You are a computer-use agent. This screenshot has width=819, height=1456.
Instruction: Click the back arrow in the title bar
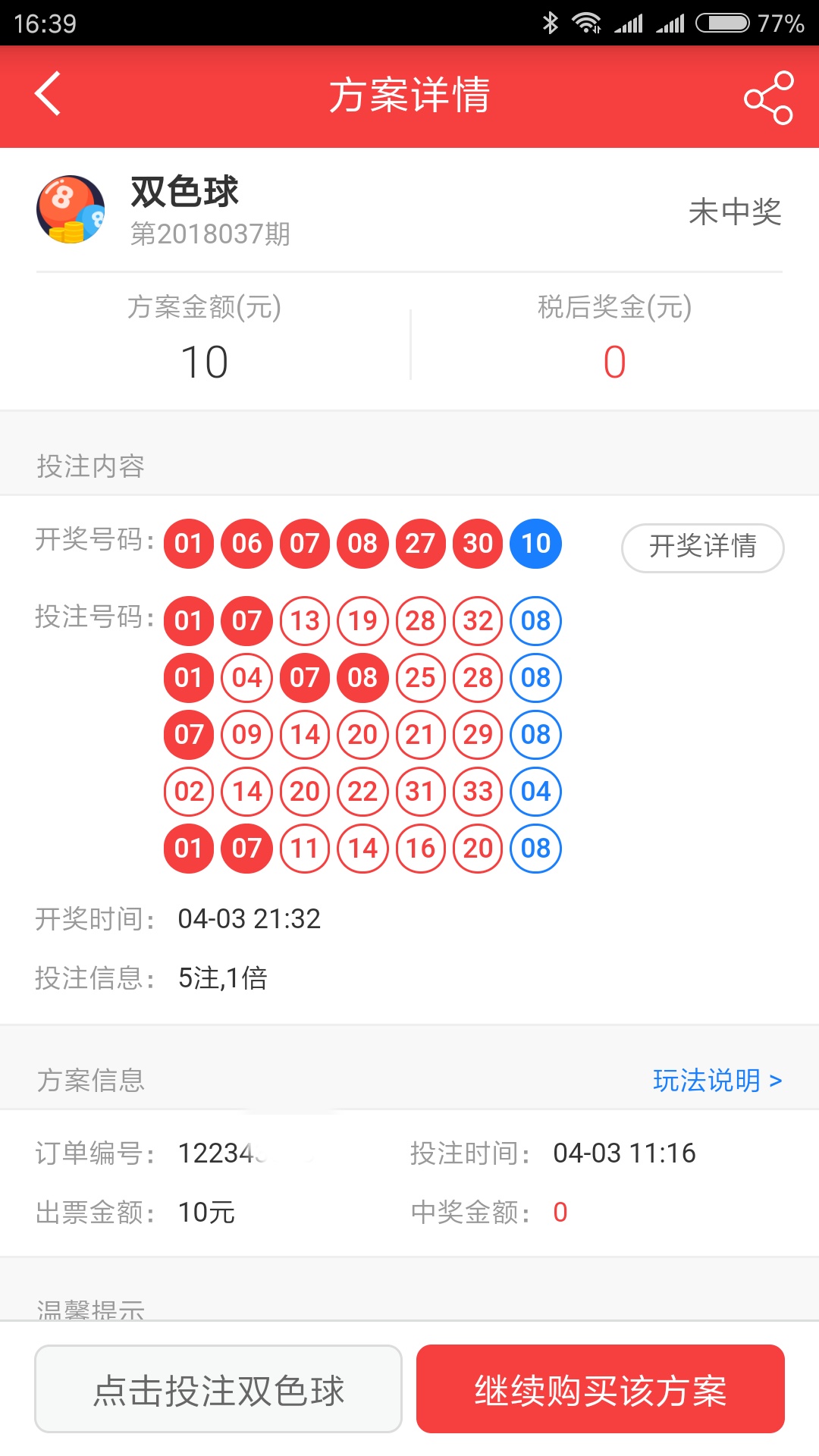pyautogui.click(x=48, y=96)
